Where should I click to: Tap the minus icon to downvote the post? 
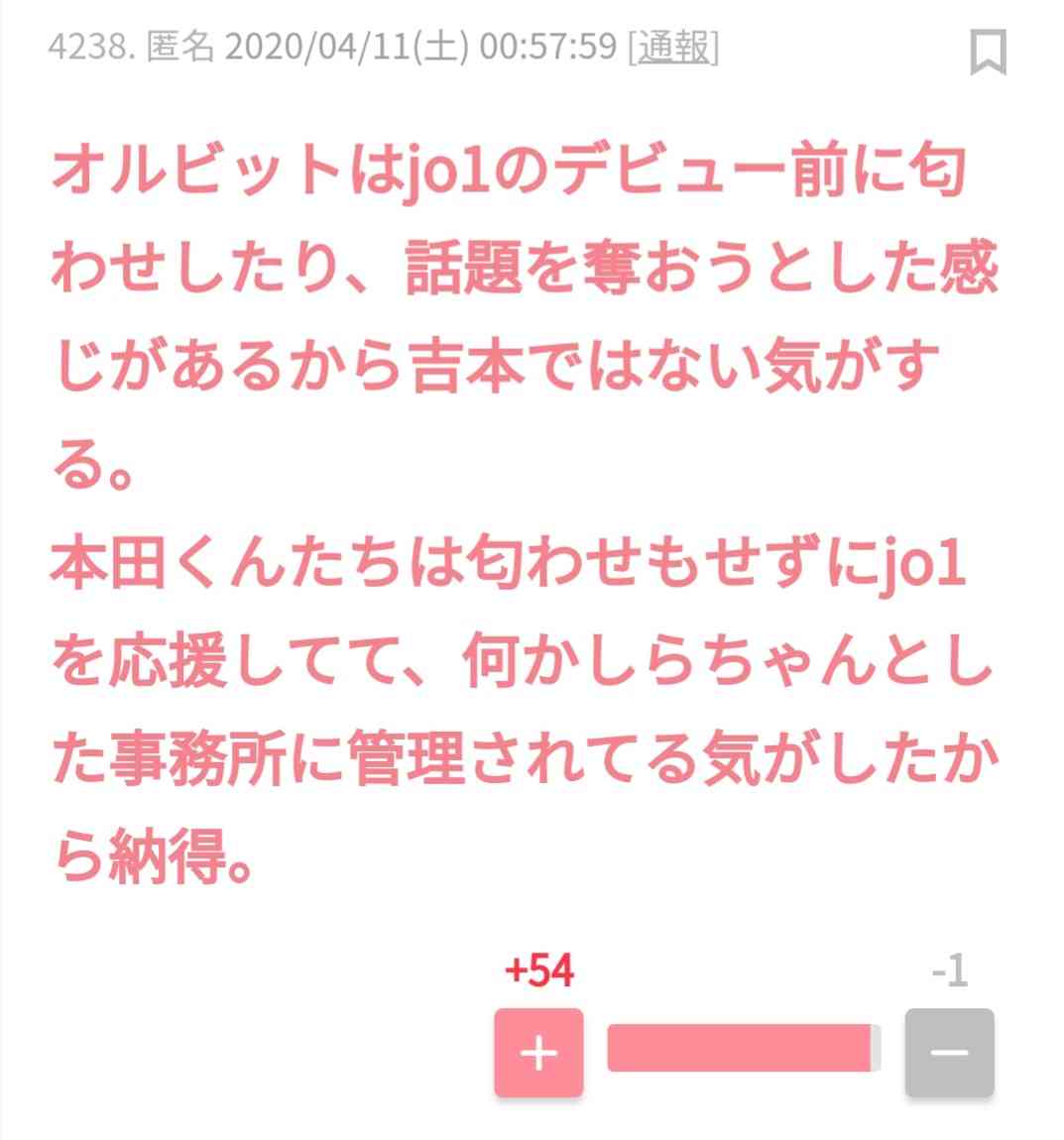949,1055
